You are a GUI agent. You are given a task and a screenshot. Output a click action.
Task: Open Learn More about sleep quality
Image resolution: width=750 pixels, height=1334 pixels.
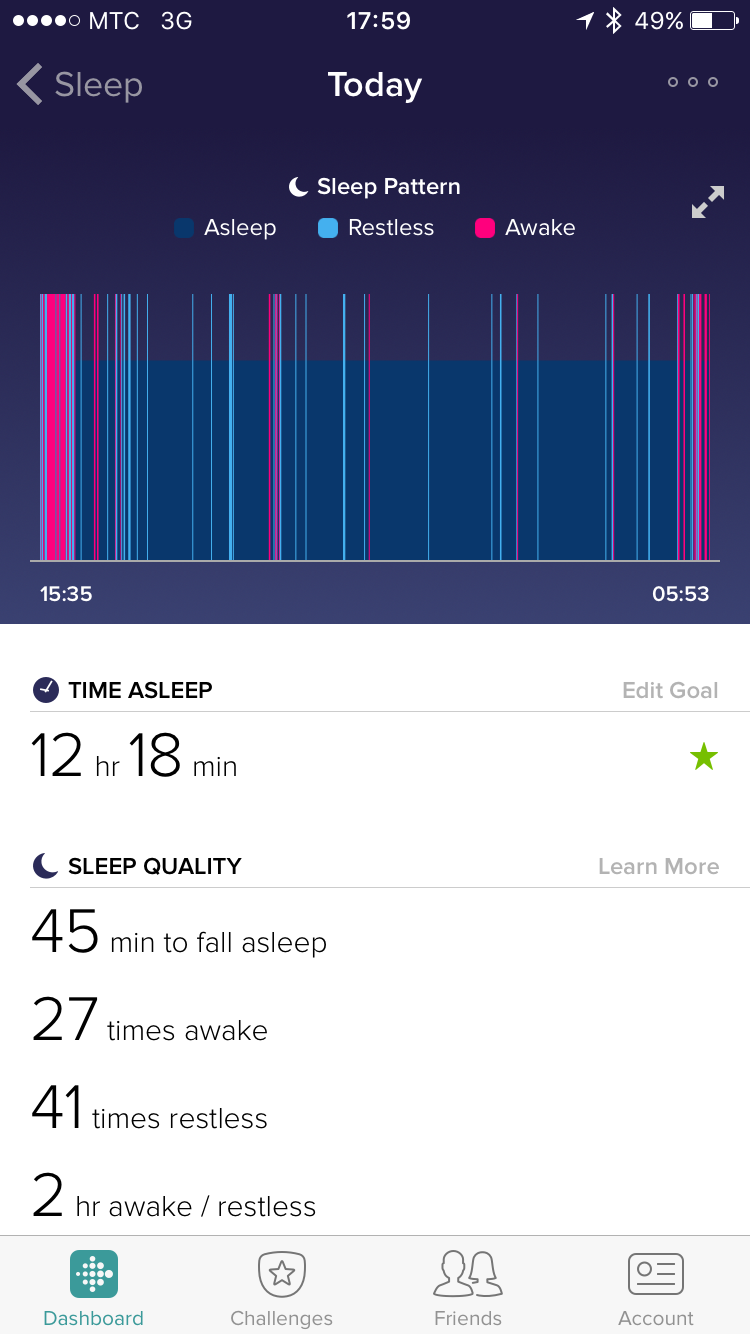point(658,866)
